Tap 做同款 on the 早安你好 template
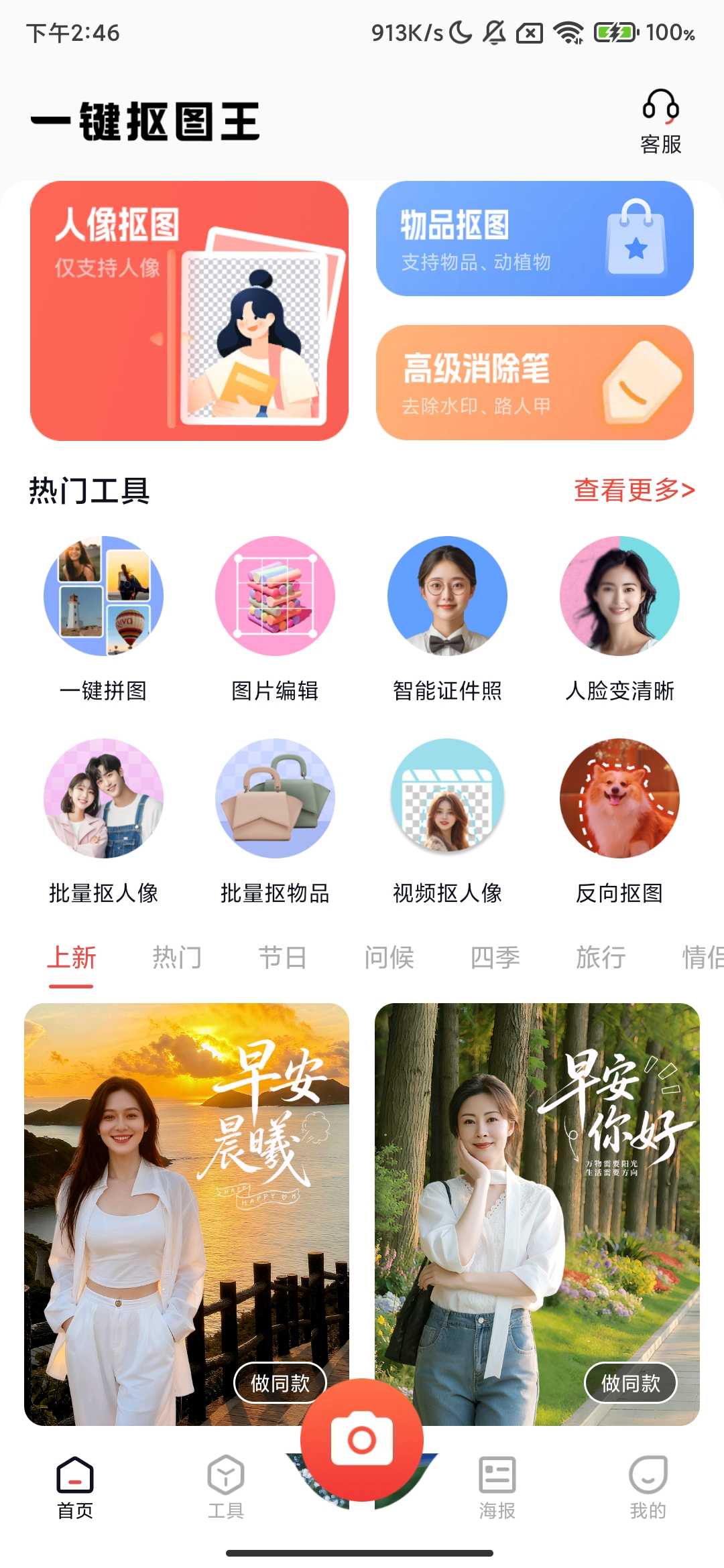The height and width of the screenshot is (1568, 724). click(630, 1382)
